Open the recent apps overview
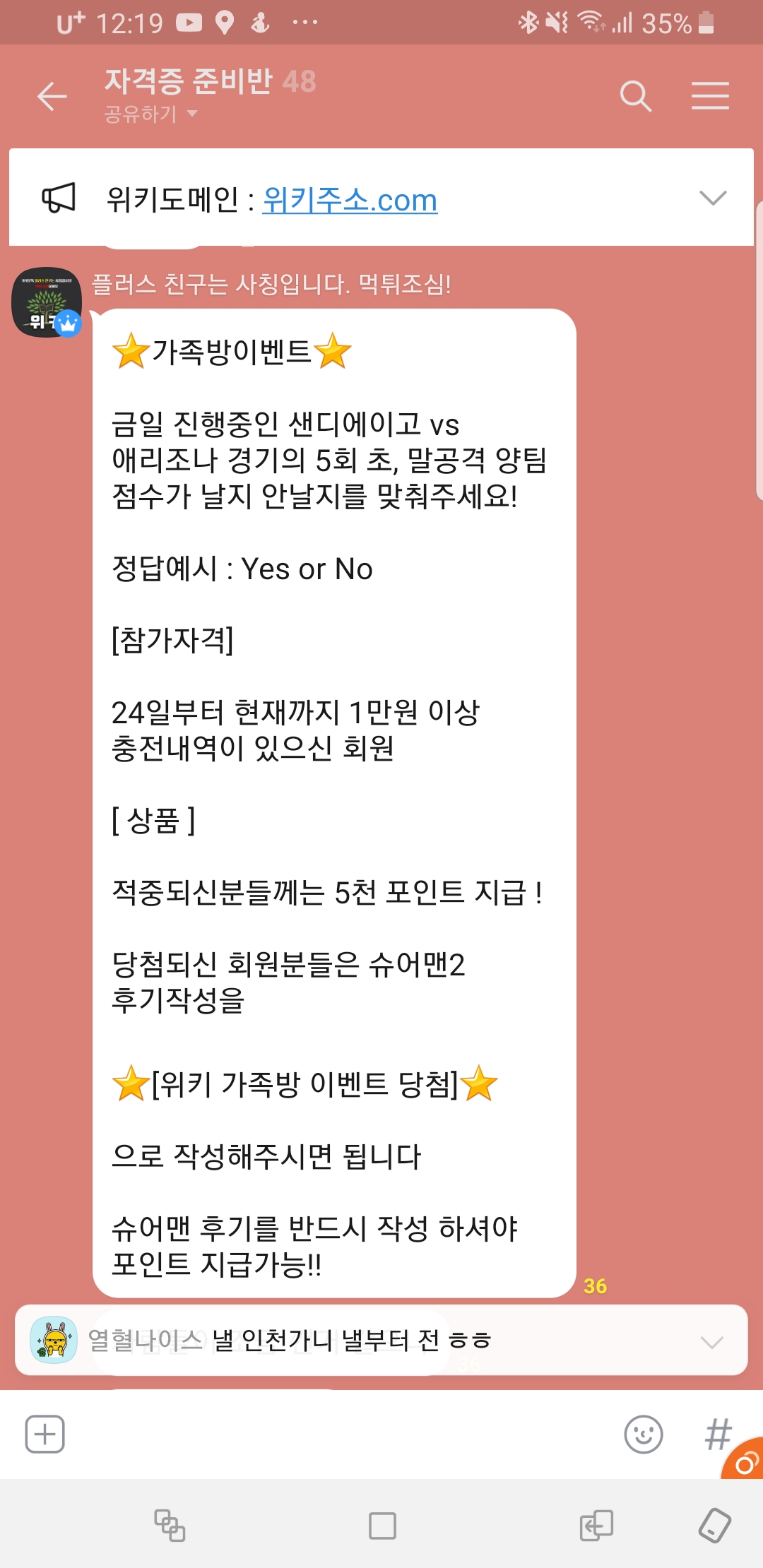Image resolution: width=763 pixels, height=1568 pixels. point(170,1525)
